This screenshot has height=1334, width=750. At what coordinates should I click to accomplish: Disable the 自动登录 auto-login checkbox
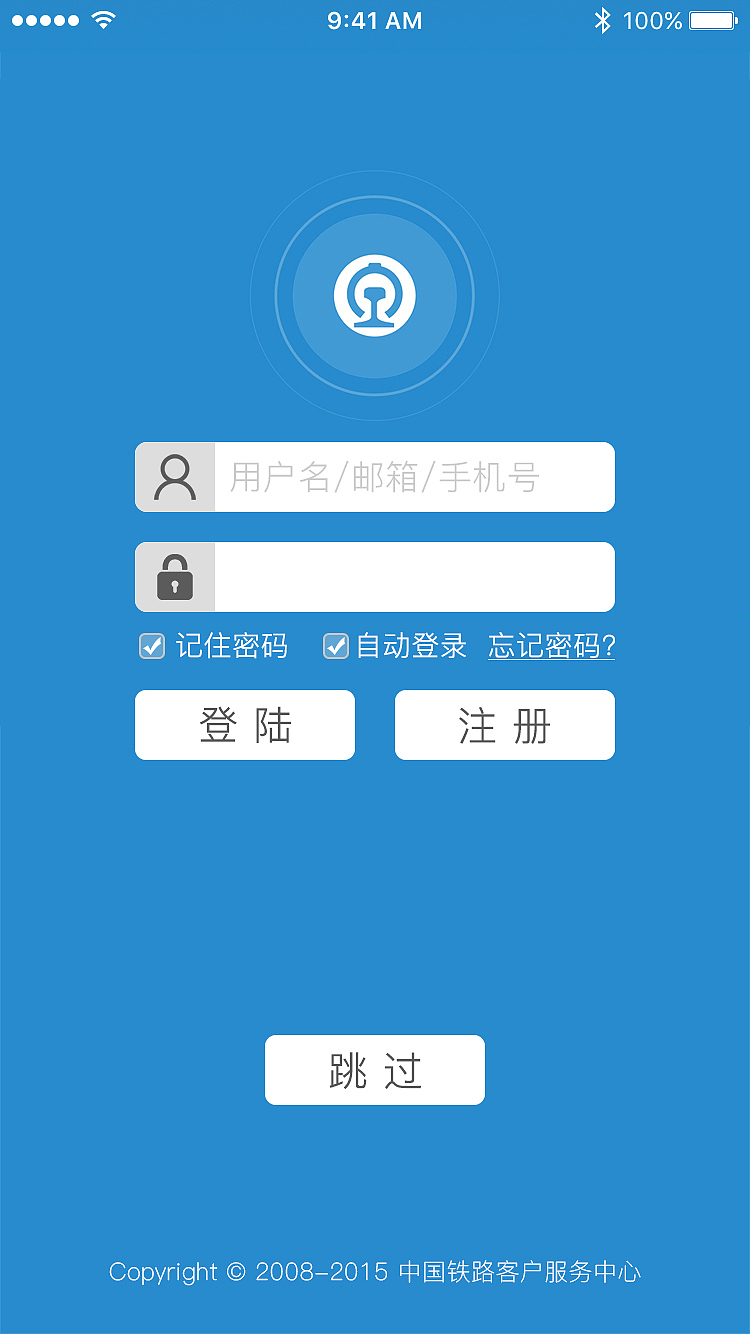pyautogui.click(x=335, y=646)
